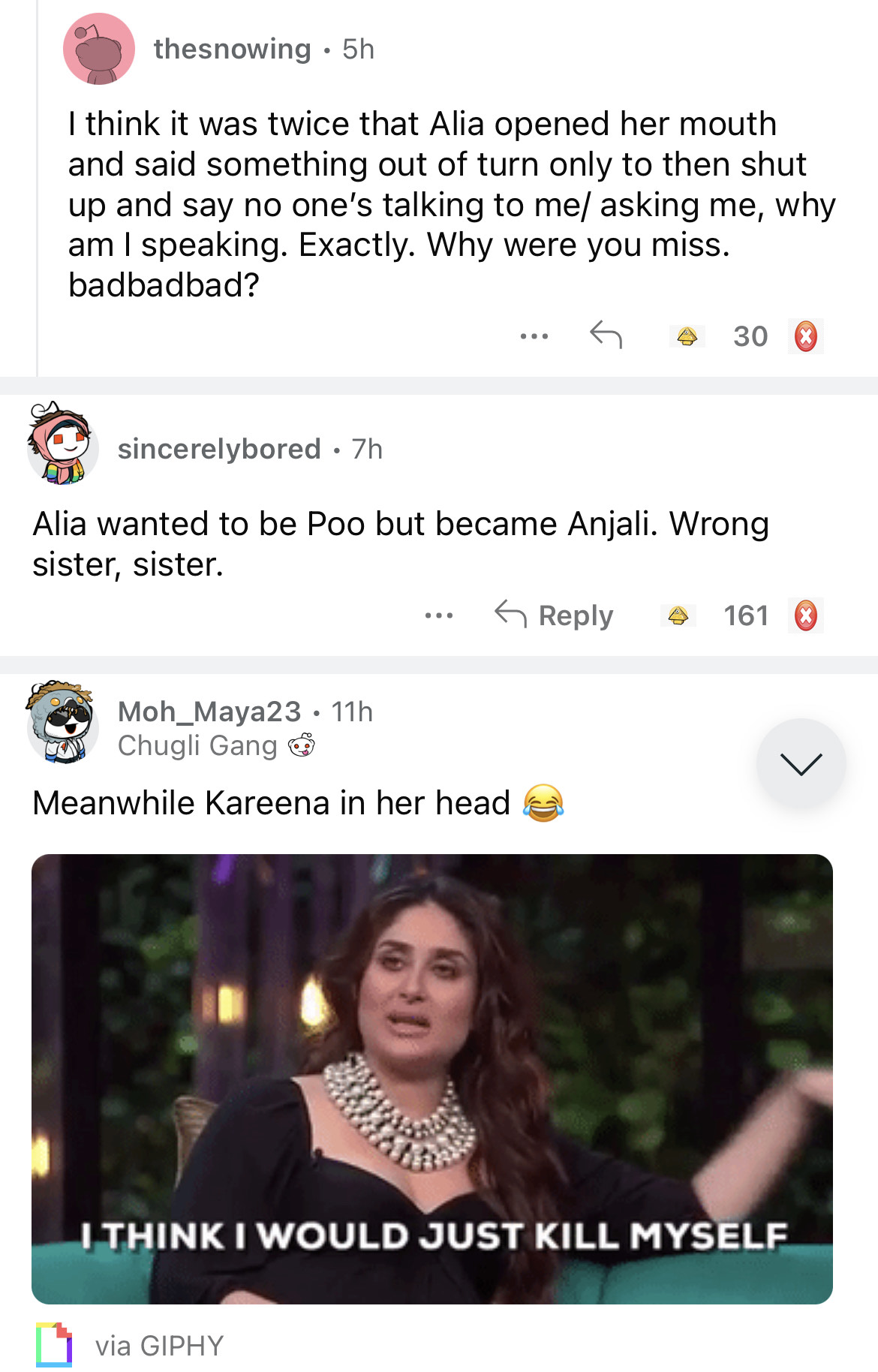Open the Kareena GIF in Moh_Maya23's comment
The image size is (878, 1372).
(432, 1079)
